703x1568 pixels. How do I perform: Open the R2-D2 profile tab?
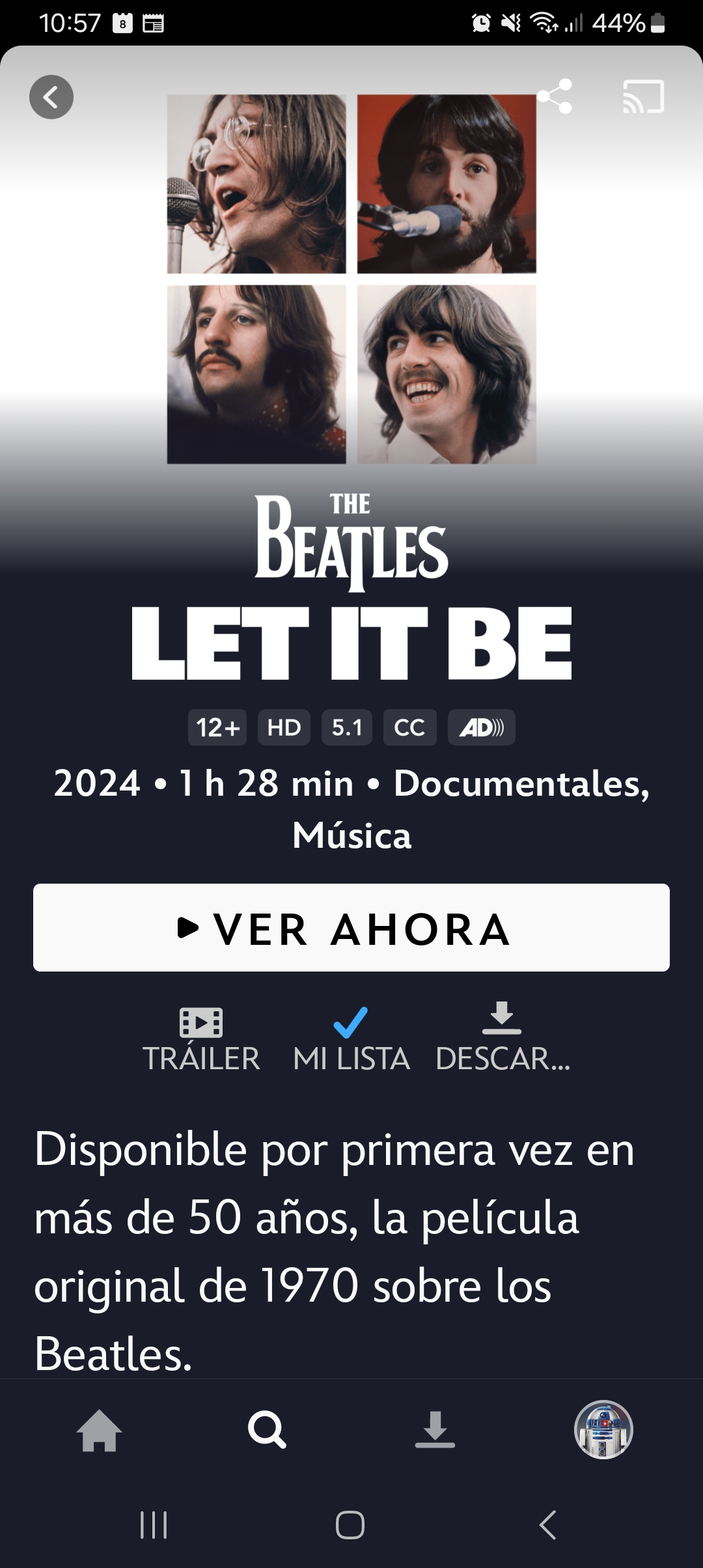click(603, 1430)
